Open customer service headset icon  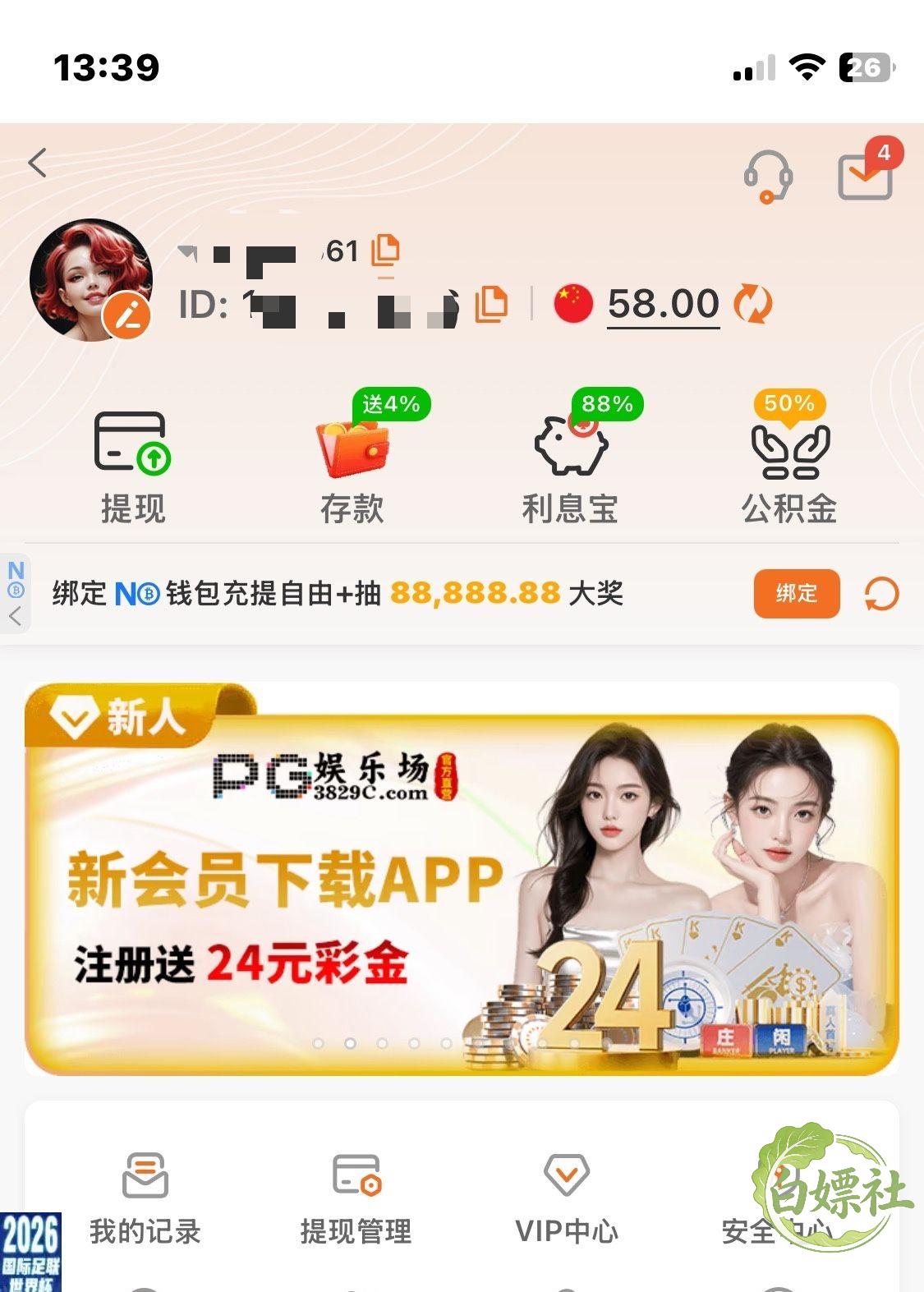coord(768,176)
